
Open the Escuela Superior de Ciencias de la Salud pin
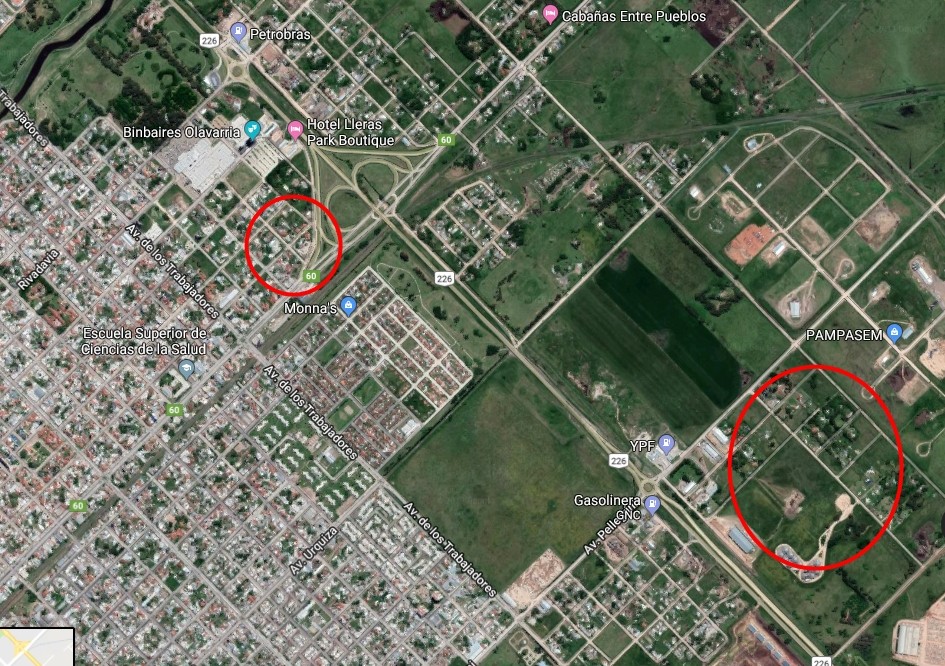pos(185,369)
